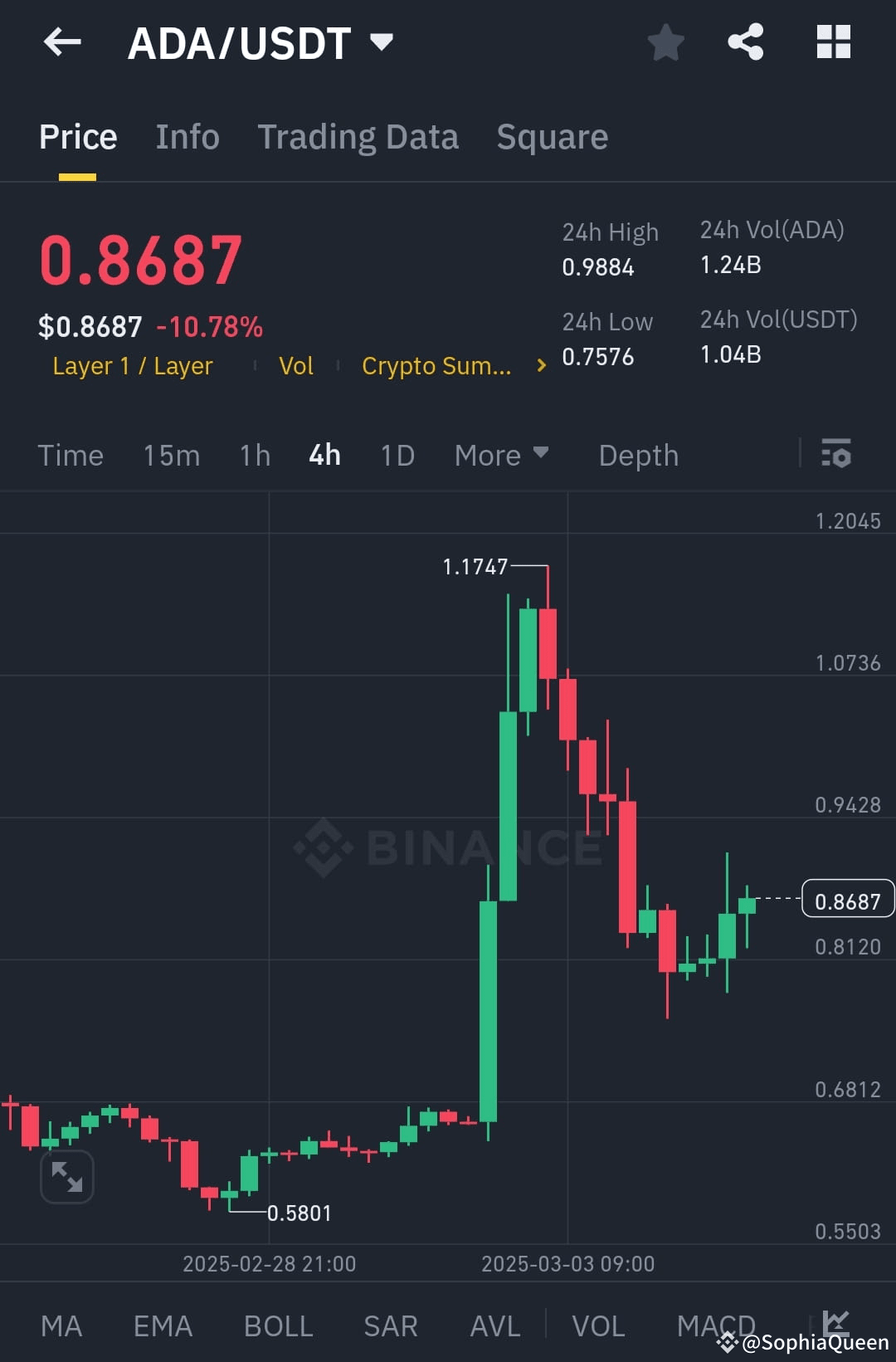Open the grid layout icon top right
The image size is (896, 1362).
tap(834, 42)
